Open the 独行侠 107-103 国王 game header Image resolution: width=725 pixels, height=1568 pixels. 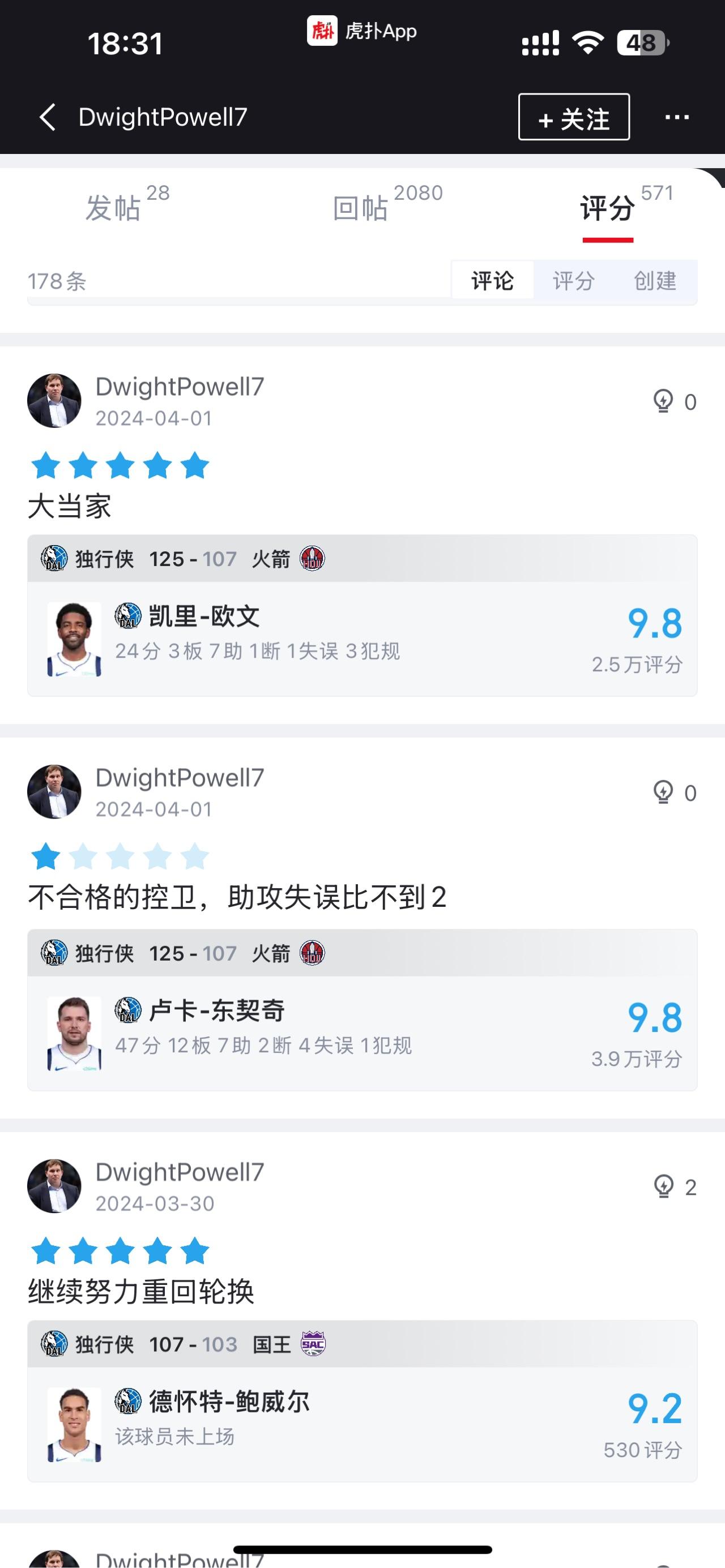362,1343
